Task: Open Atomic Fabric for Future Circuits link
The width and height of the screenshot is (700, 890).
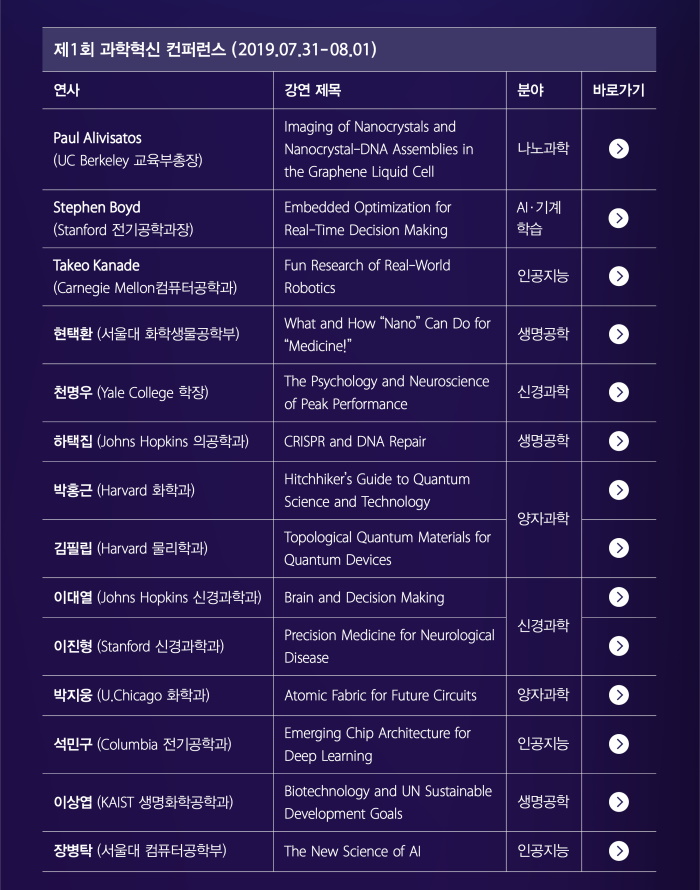Action: click(x=618, y=695)
